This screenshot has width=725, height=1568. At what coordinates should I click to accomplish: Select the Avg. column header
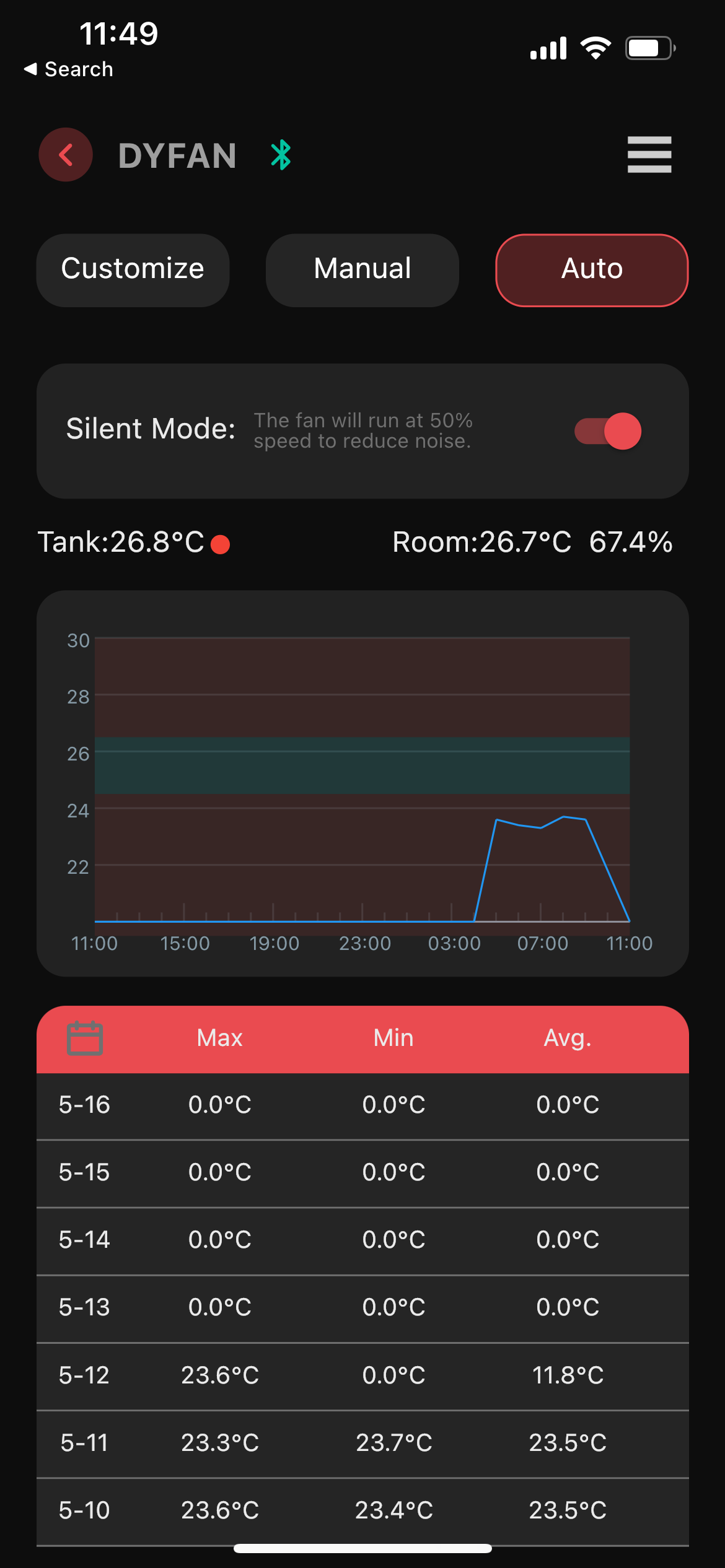point(567,1038)
